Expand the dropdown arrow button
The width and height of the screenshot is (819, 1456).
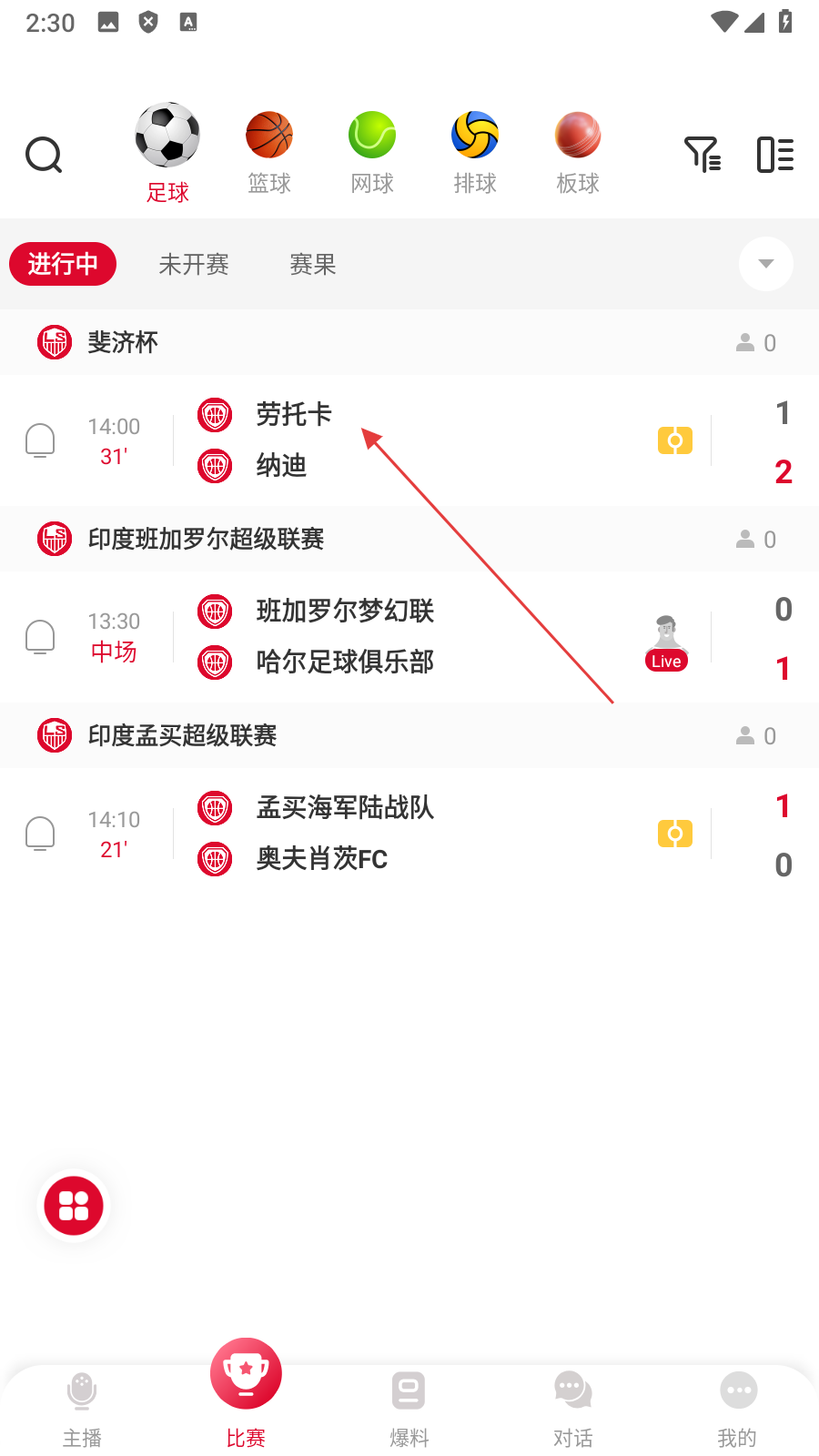(x=766, y=264)
